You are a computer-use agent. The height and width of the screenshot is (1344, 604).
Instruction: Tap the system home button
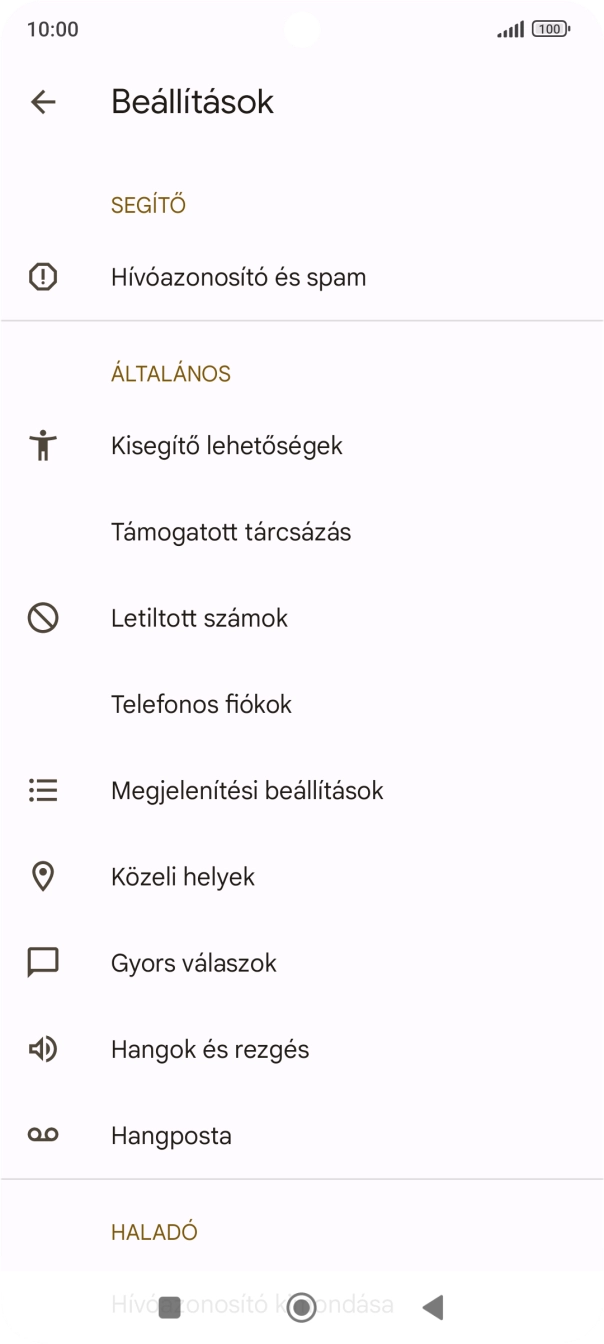[301, 1306]
